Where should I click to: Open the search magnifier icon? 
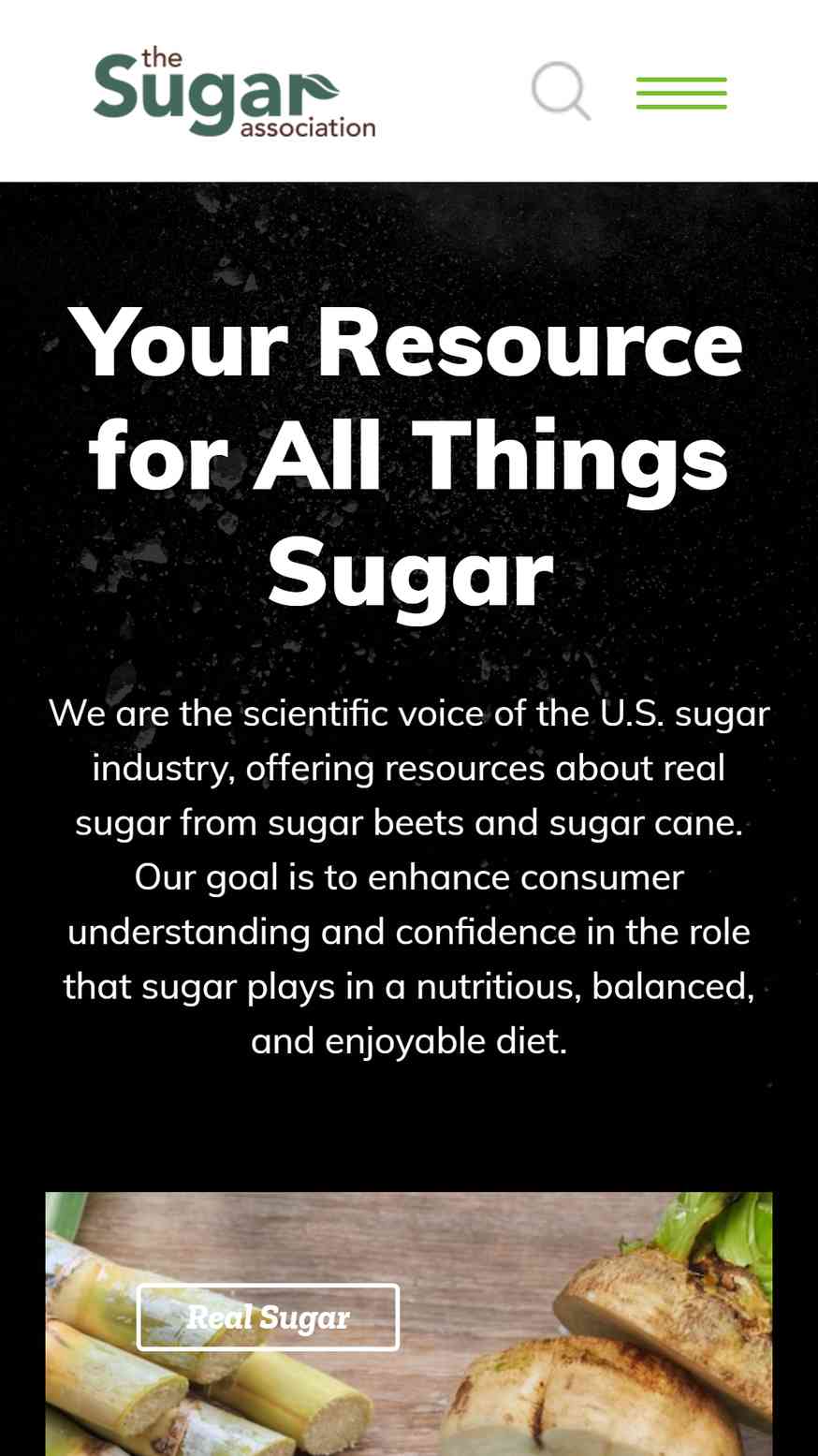(561, 91)
